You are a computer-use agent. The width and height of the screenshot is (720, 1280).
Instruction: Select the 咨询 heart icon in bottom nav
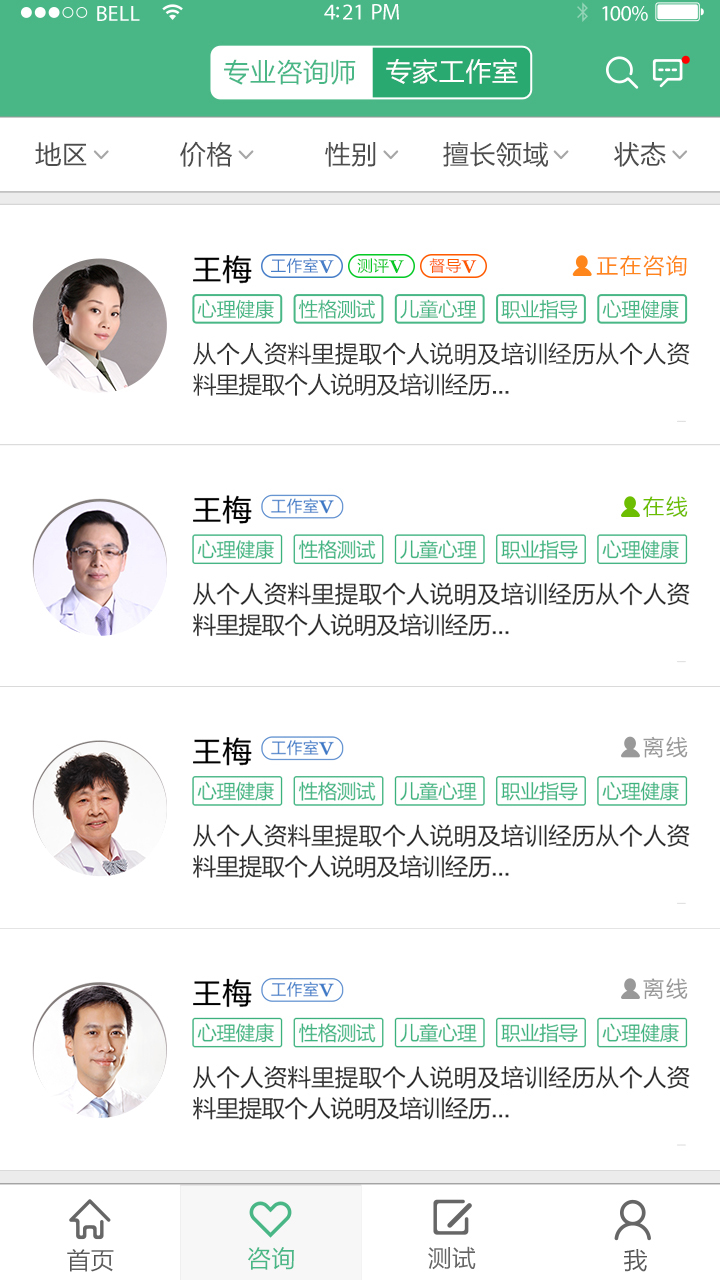point(270,1217)
